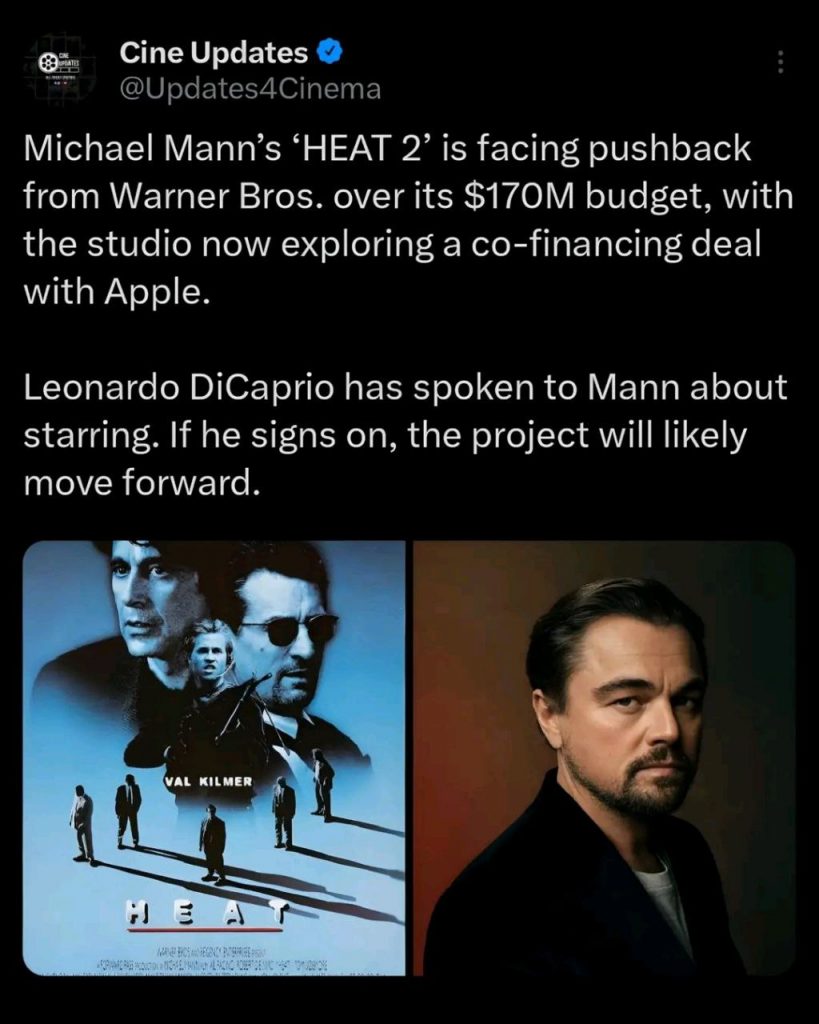Open the post's three-dot overflow menu

pos(781,63)
